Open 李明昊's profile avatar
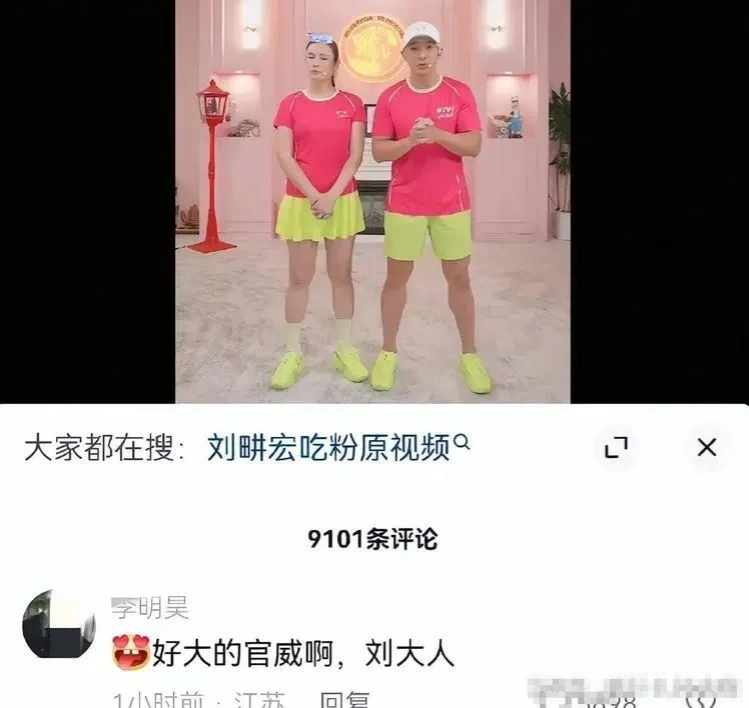Screen dimensions: 749x708 (58, 624)
